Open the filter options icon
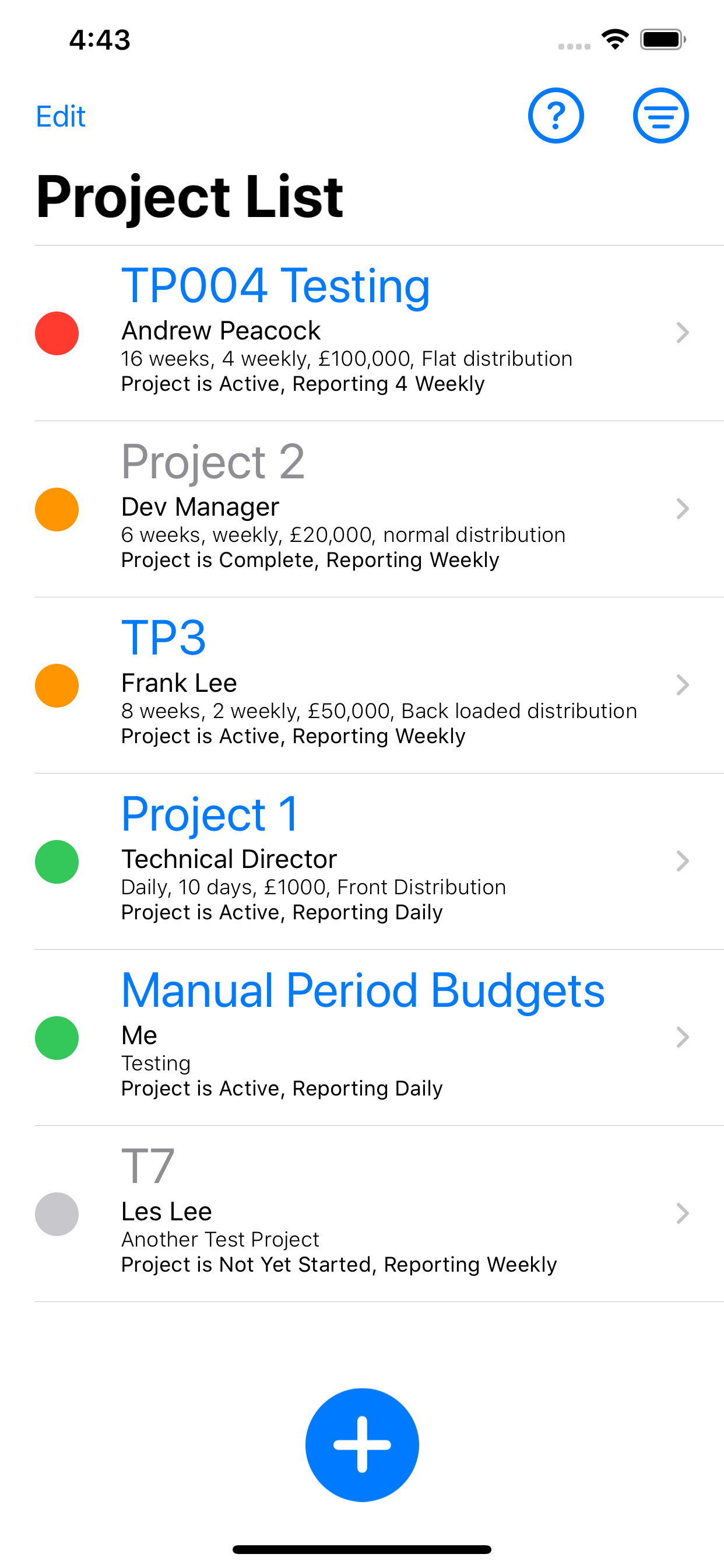Viewport: 724px width, 1568px height. pos(660,116)
